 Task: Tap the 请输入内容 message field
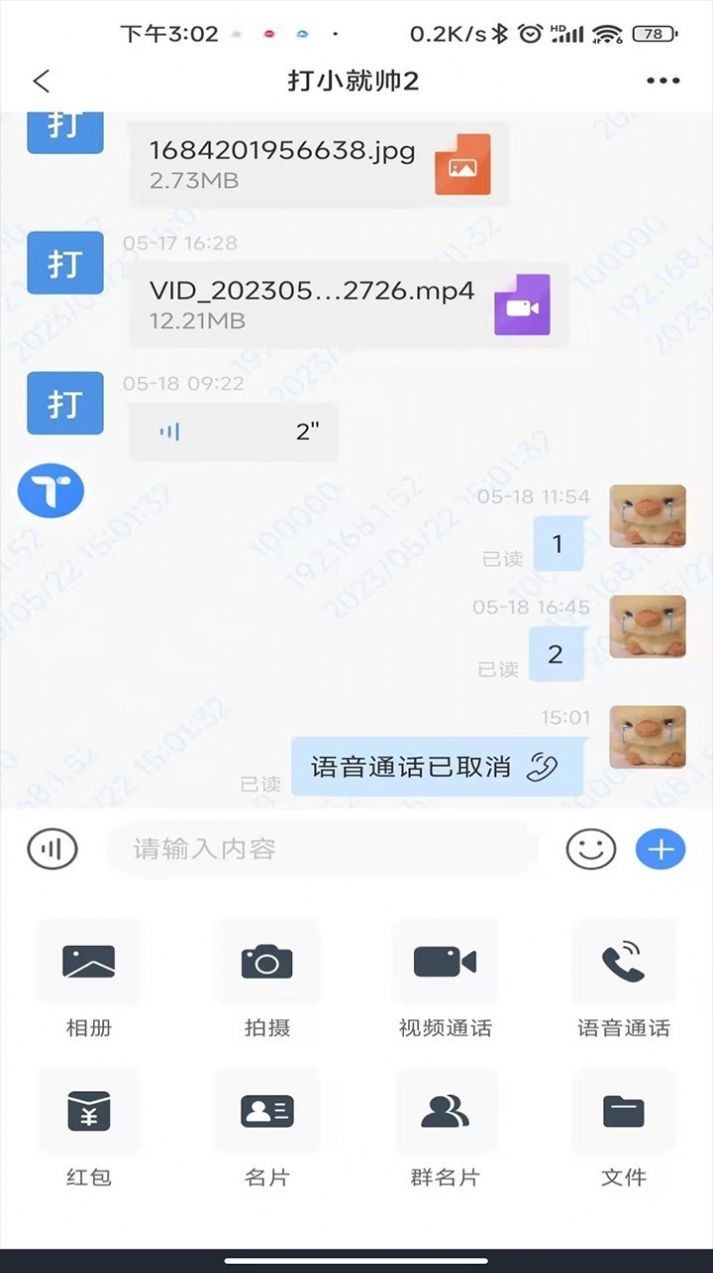click(330, 850)
